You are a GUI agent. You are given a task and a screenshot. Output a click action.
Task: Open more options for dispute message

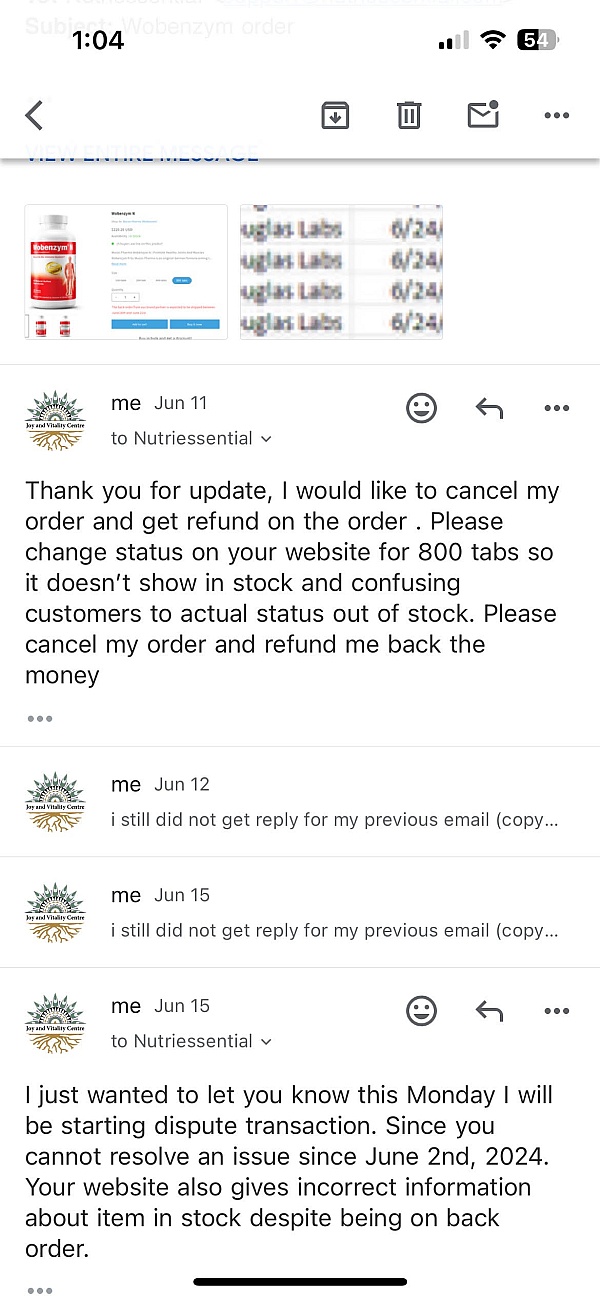click(556, 1011)
